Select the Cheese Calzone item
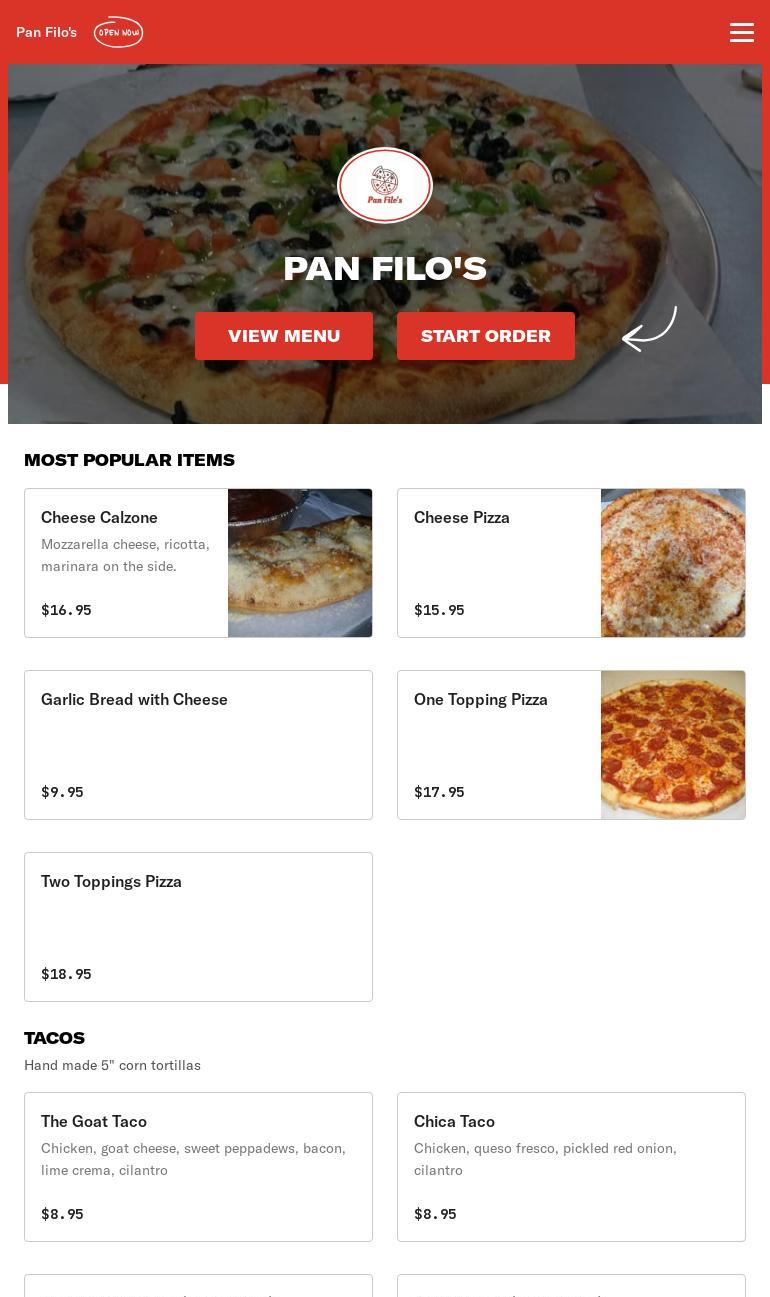 tap(198, 562)
